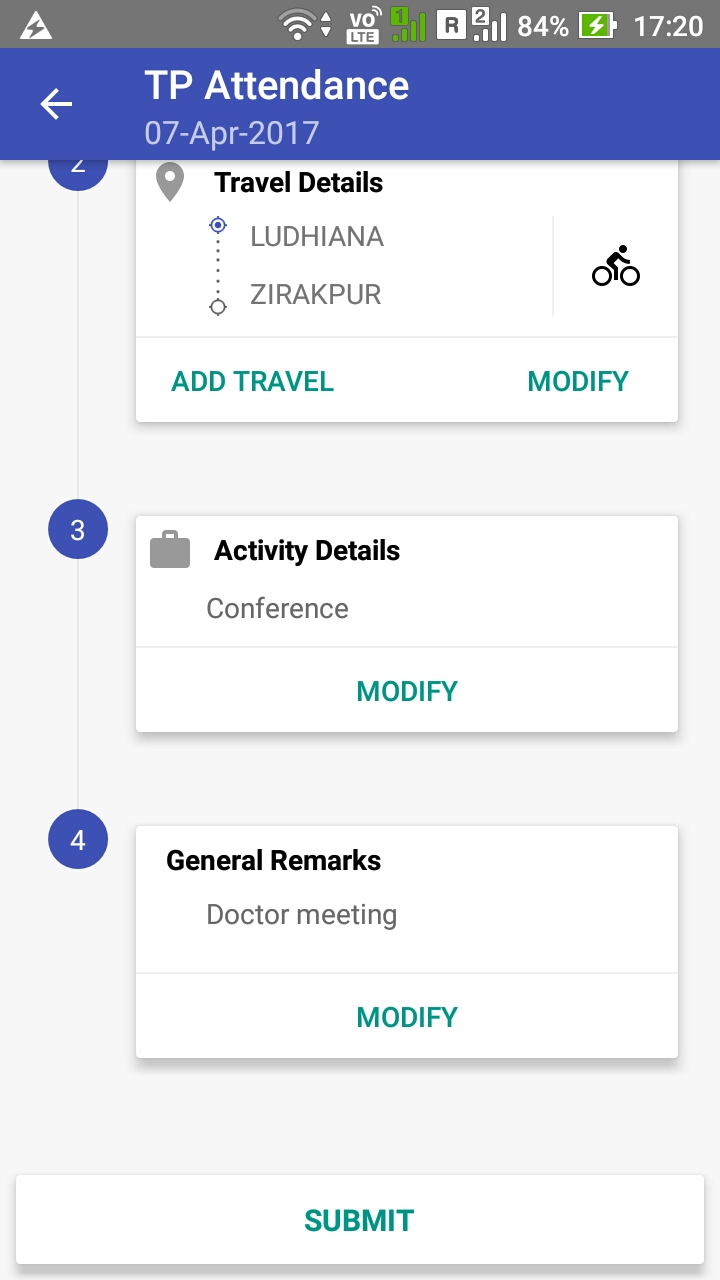The height and width of the screenshot is (1280, 720).
Task: Submit the TP attendance
Action: [359, 1220]
